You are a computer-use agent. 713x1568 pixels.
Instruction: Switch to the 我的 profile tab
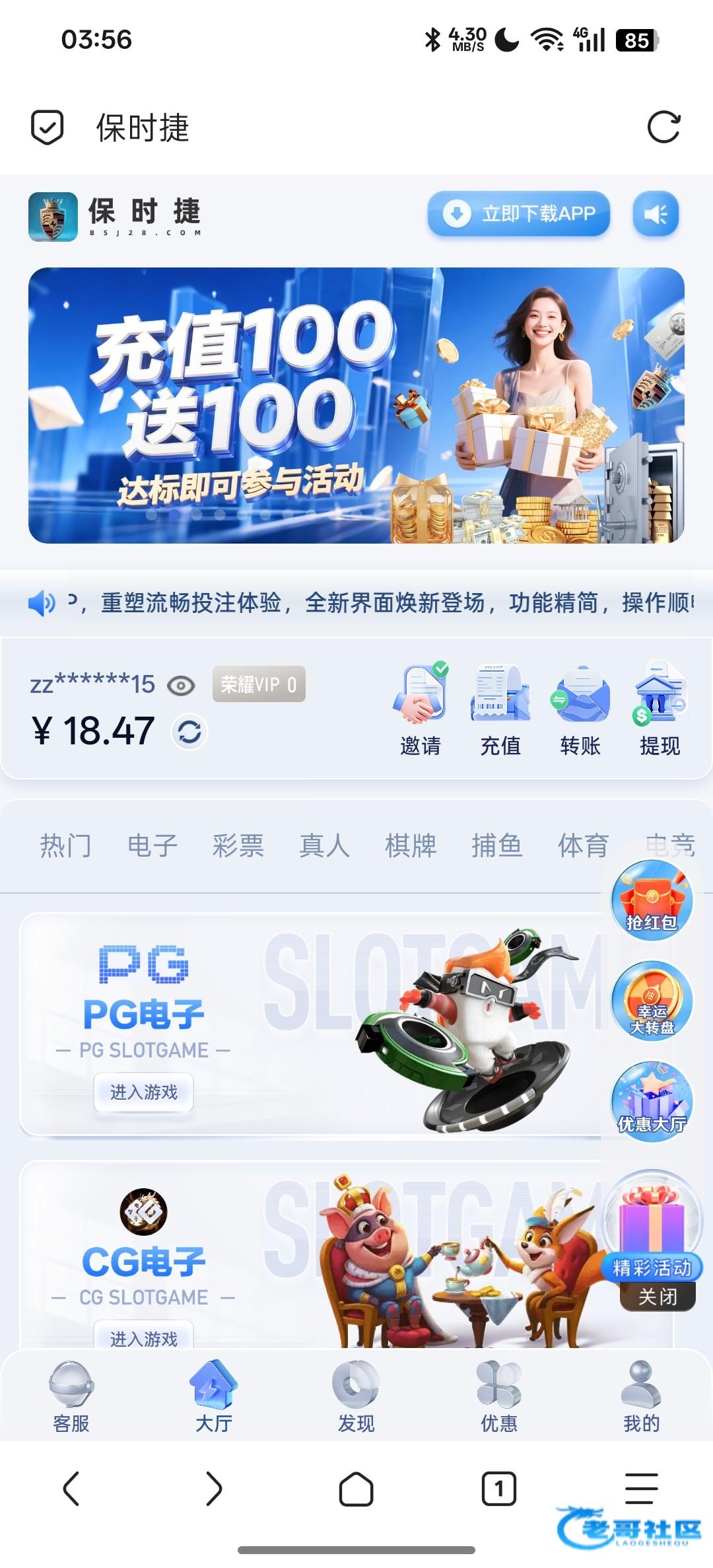click(641, 1396)
